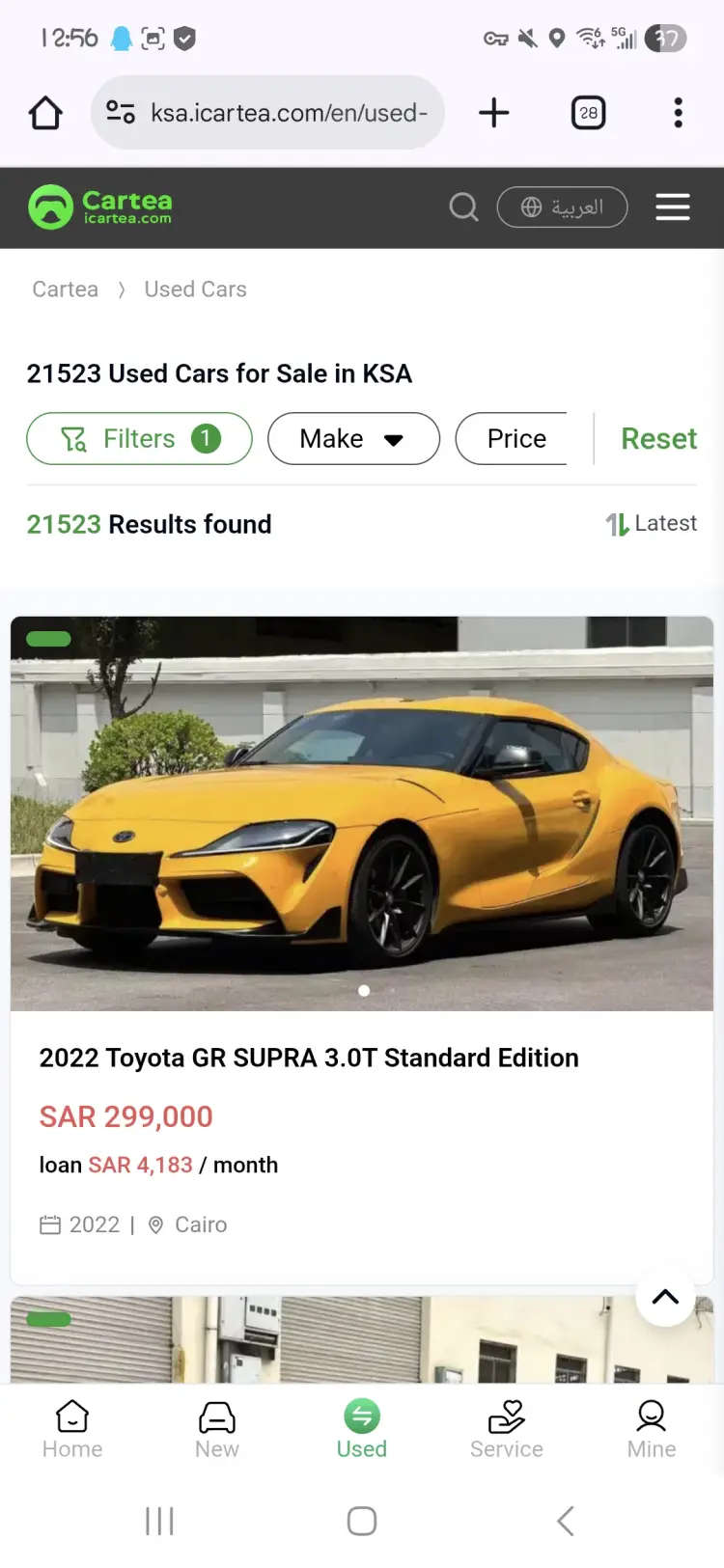Open the Mine profile tab

pyautogui.click(x=652, y=1430)
